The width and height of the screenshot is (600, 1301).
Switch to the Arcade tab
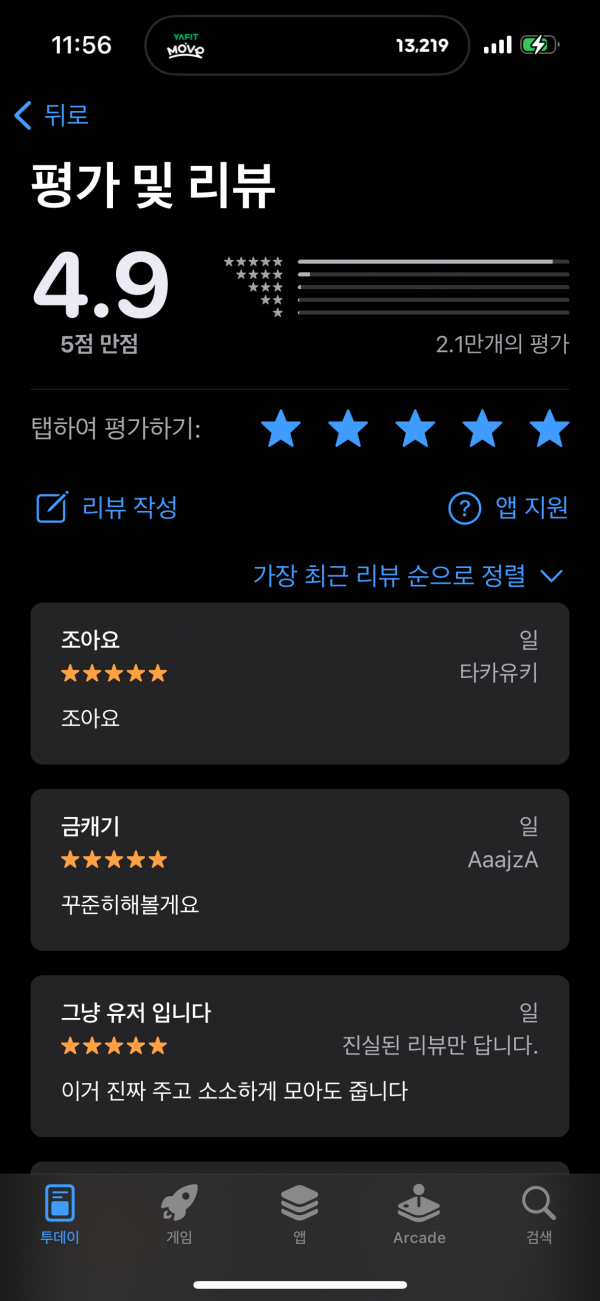[x=419, y=1214]
